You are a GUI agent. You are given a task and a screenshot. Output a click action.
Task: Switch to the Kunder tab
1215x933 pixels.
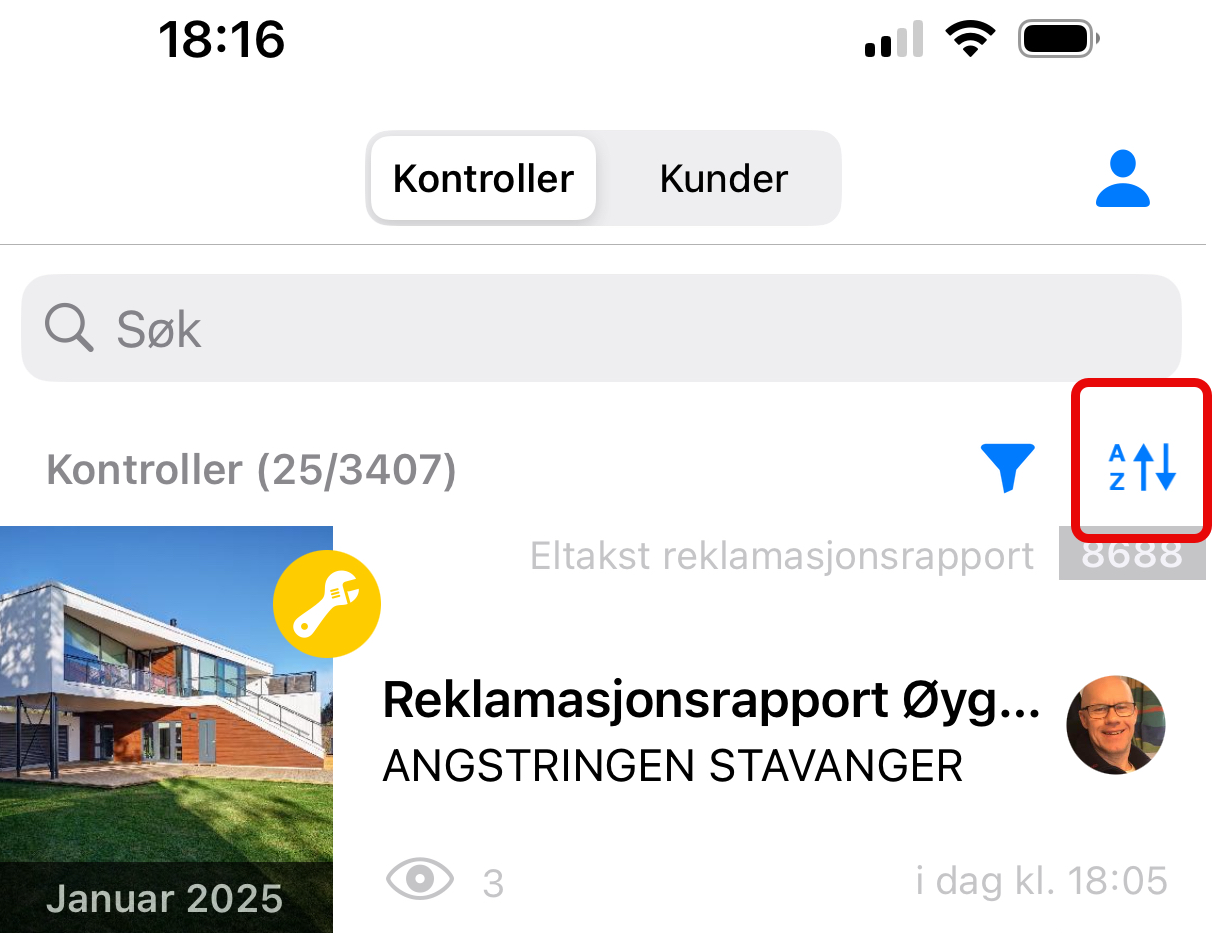(723, 179)
